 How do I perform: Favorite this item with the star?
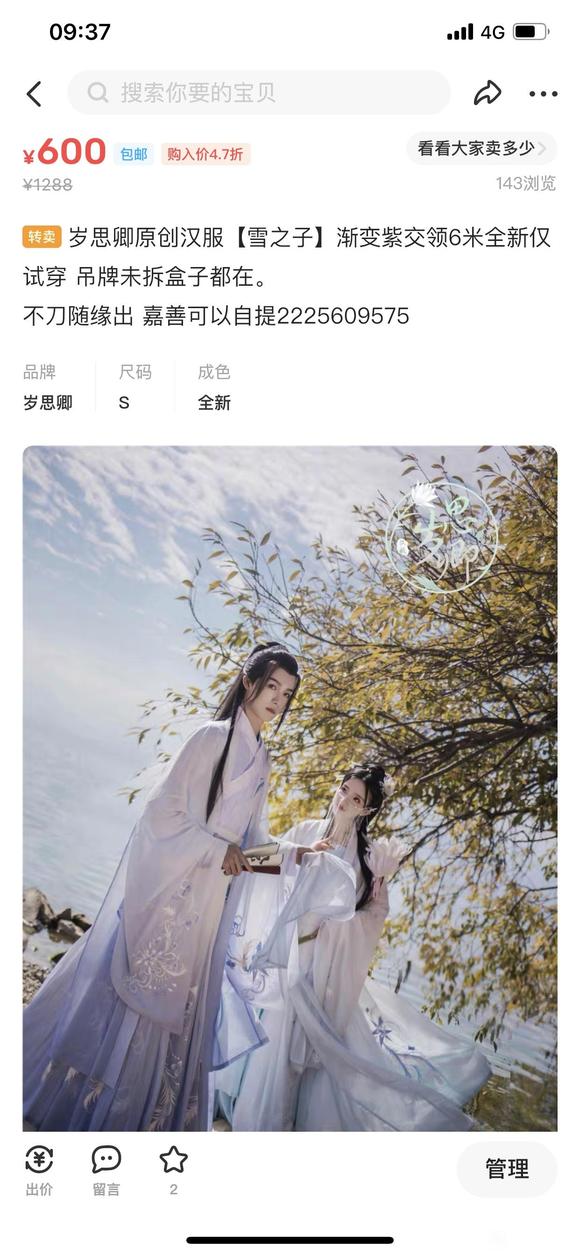pos(173,1171)
